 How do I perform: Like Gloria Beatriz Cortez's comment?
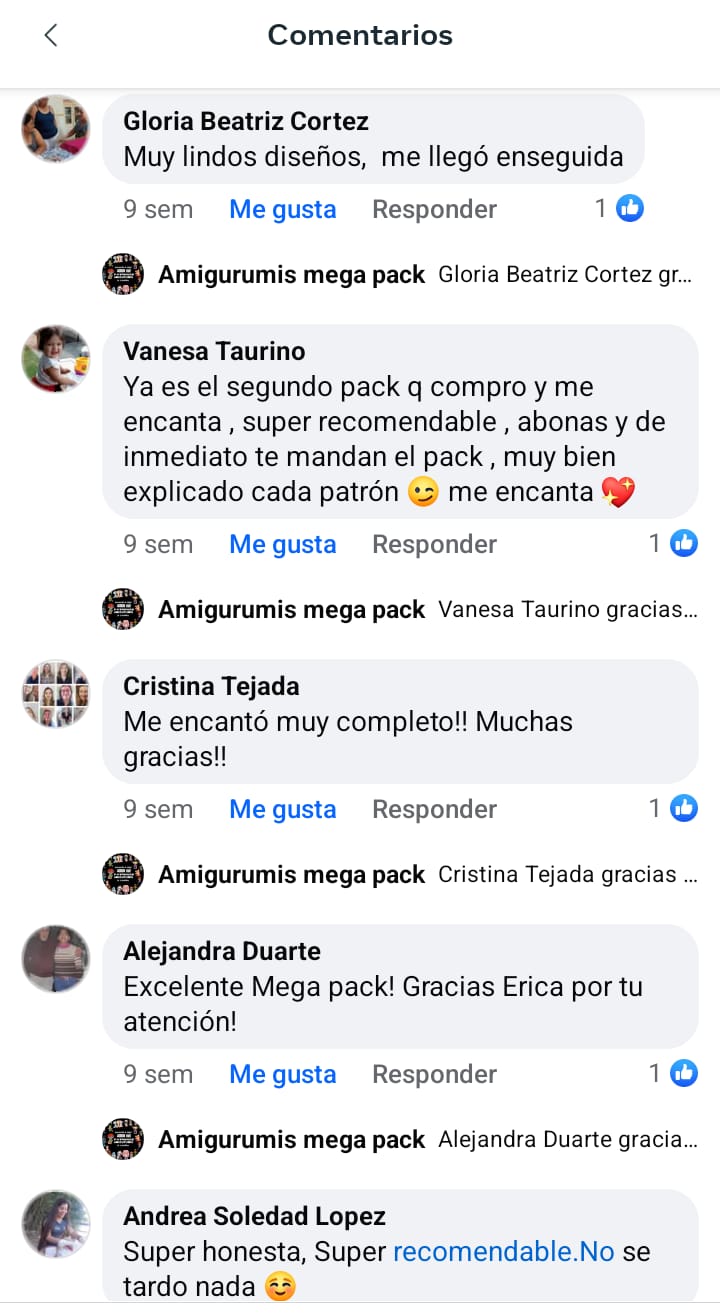[282, 209]
